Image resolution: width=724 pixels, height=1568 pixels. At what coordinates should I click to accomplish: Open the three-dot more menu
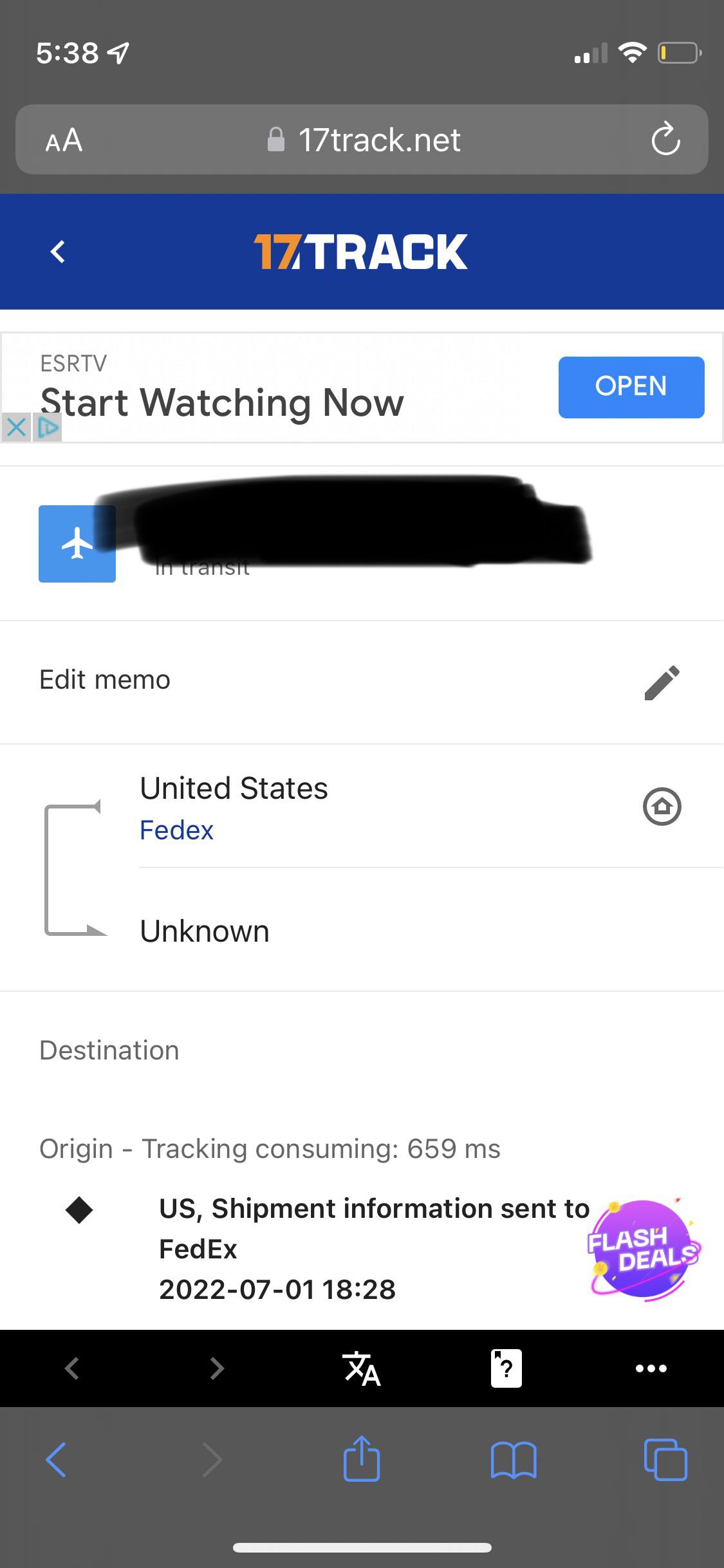(651, 1368)
